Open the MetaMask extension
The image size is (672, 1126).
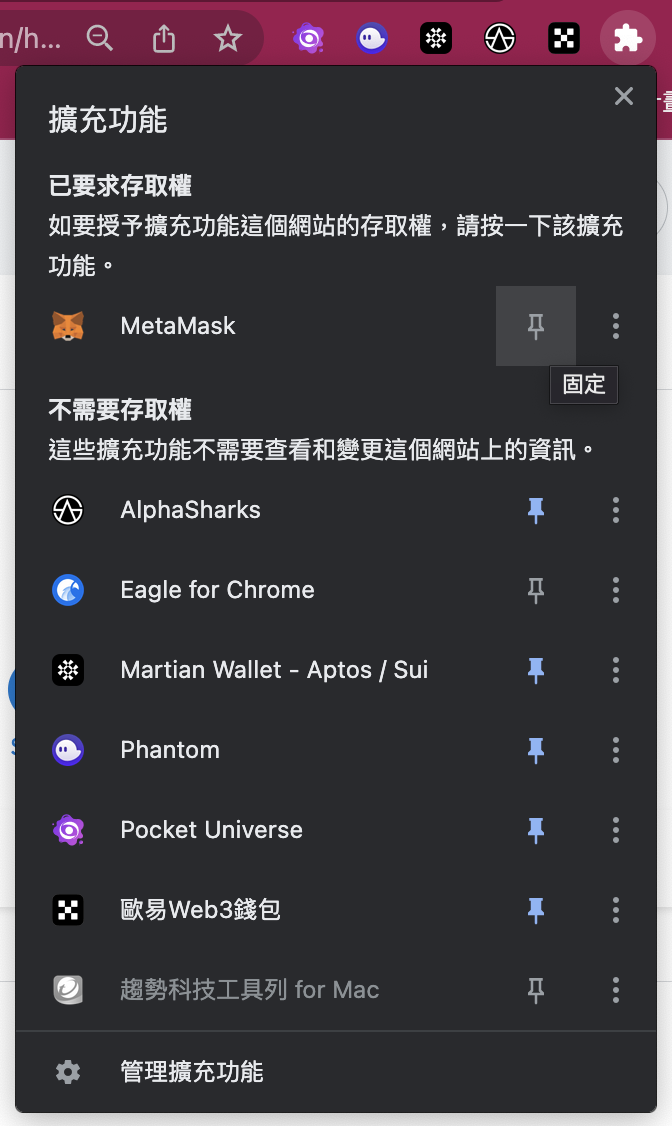coord(178,326)
